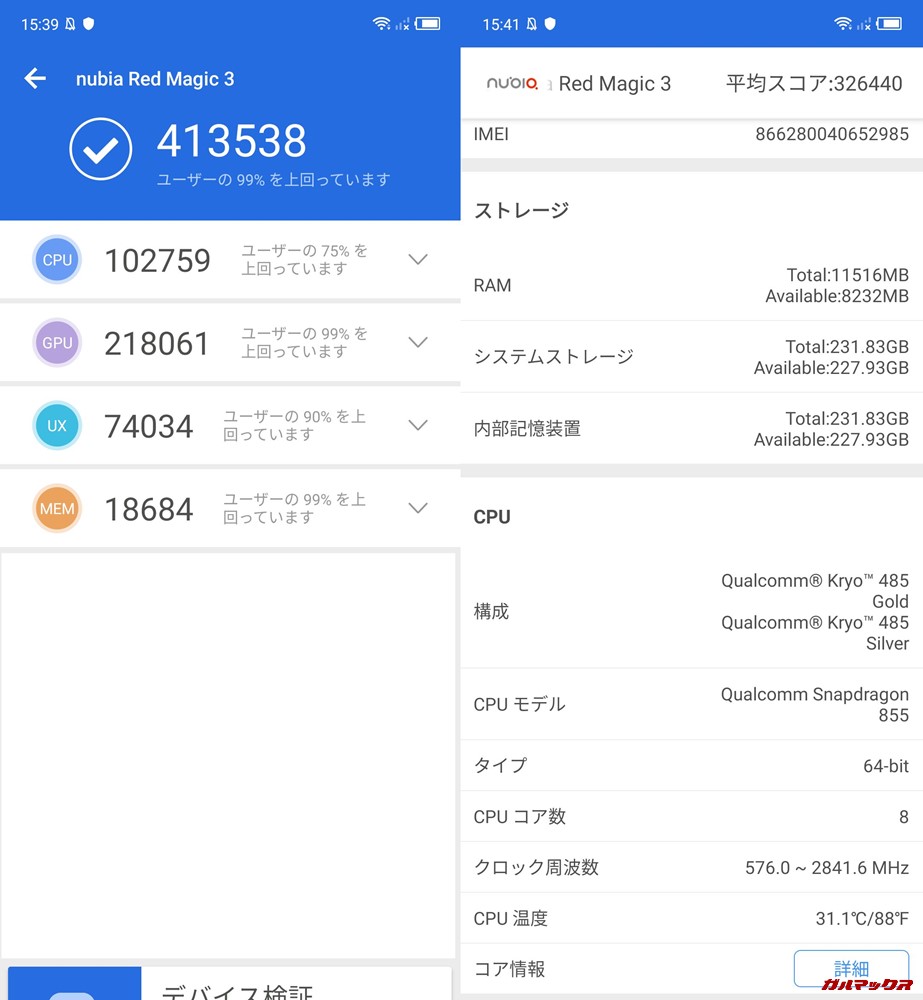Expand the CPU score details
This screenshot has height=1000, width=923.
click(418, 260)
